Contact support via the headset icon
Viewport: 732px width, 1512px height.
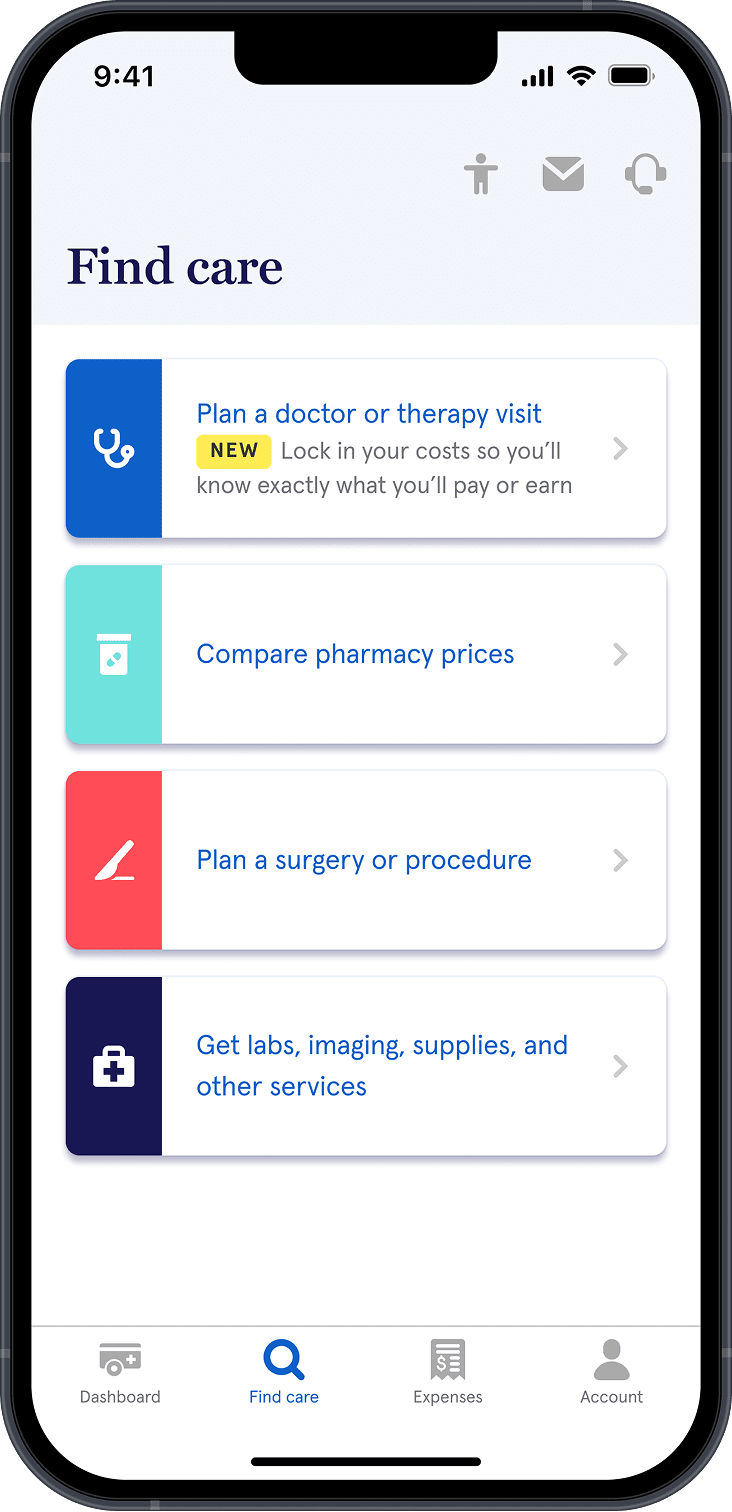pos(645,174)
